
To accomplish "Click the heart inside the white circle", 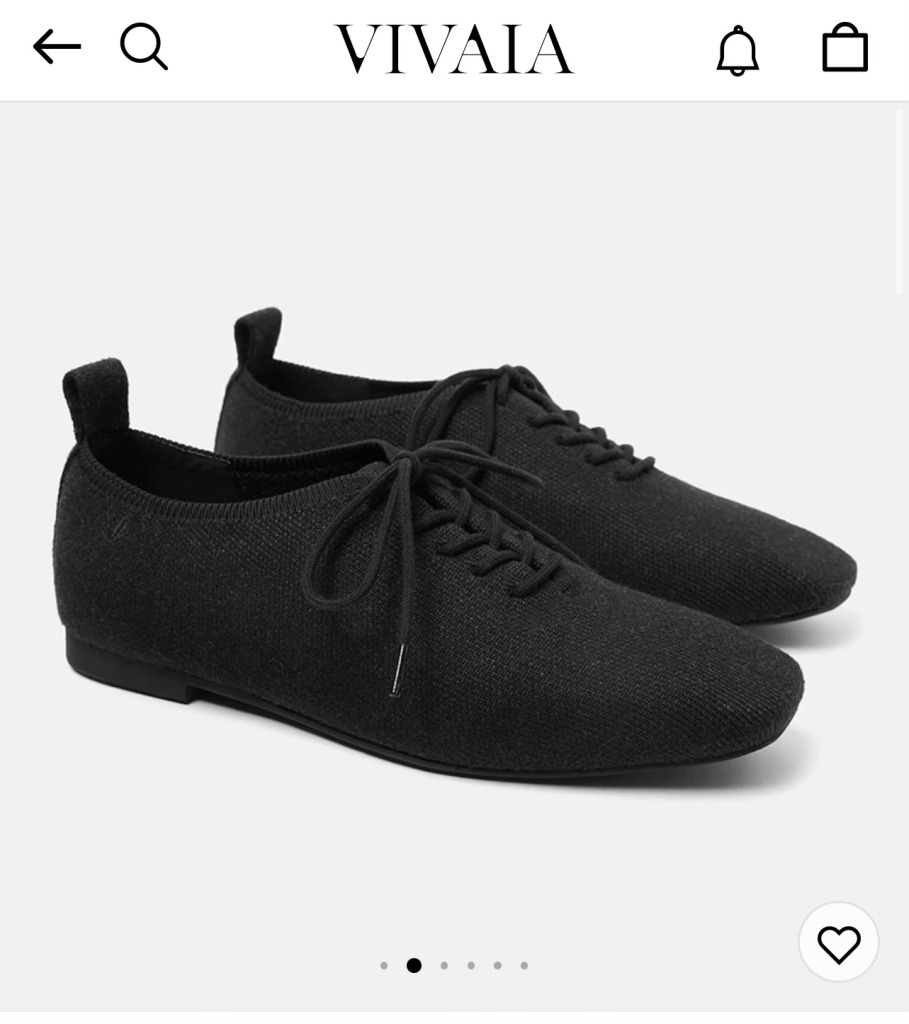I will click(839, 943).
